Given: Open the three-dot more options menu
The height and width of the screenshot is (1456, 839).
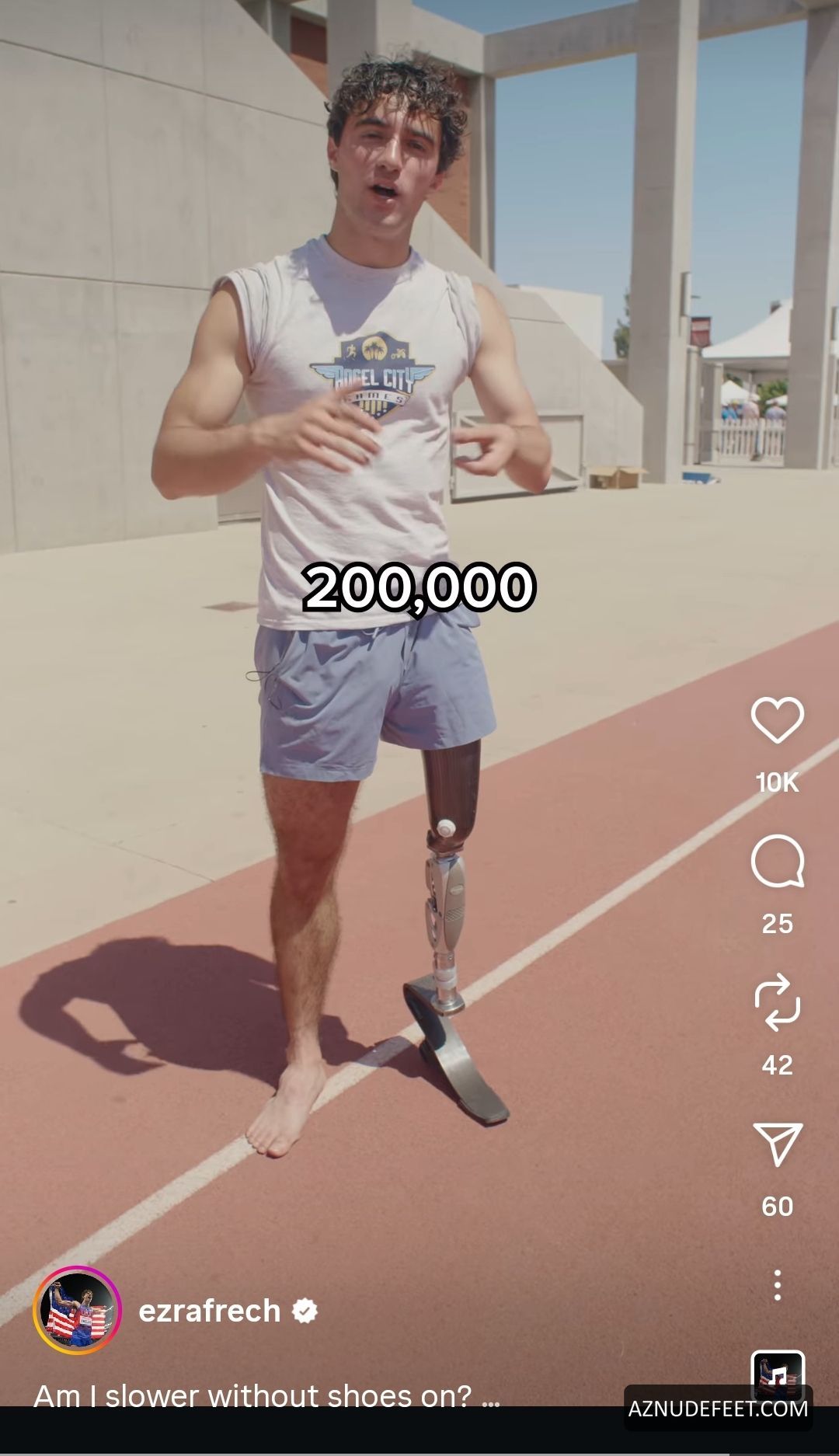Looking at the screenshot, I should coord(777,1285).
